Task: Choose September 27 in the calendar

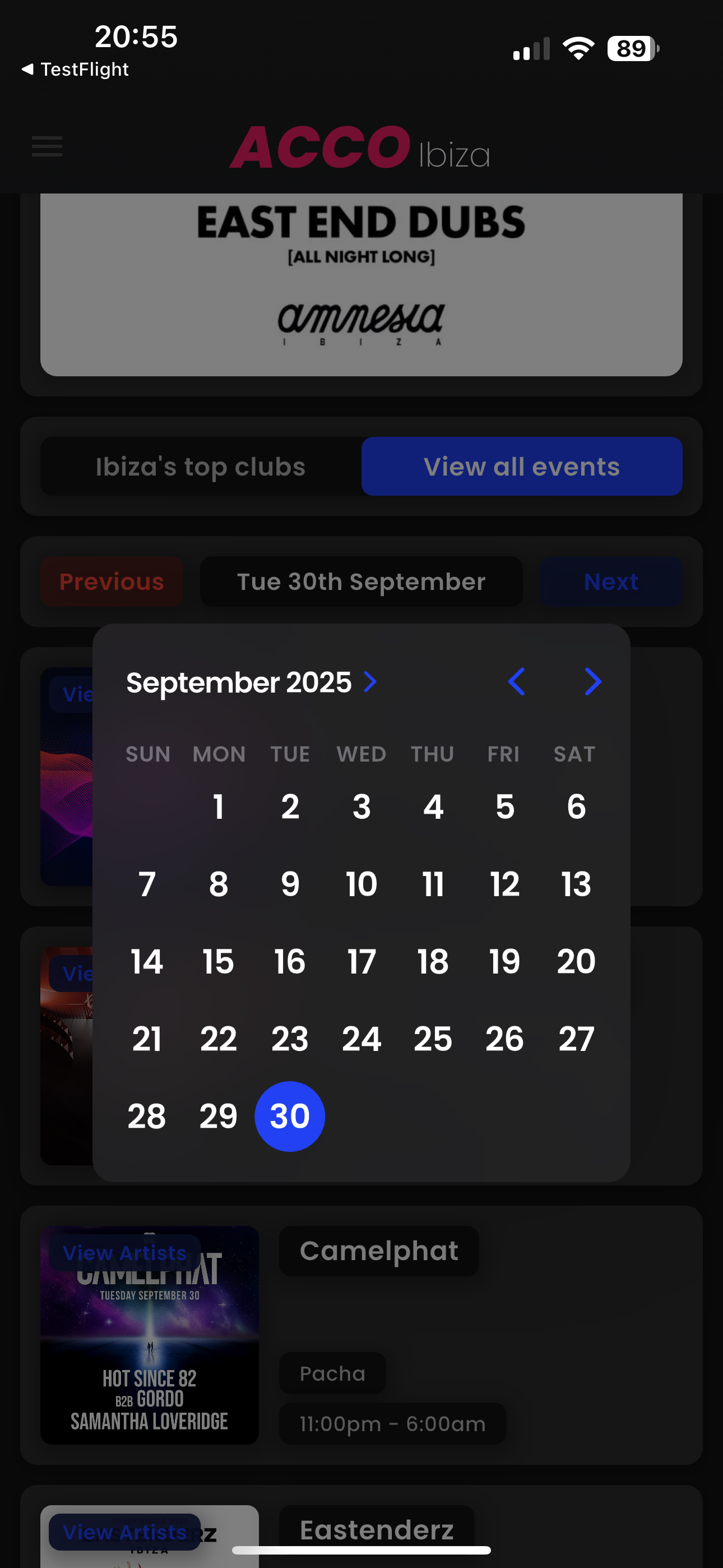Action: tap(576, 1039)
